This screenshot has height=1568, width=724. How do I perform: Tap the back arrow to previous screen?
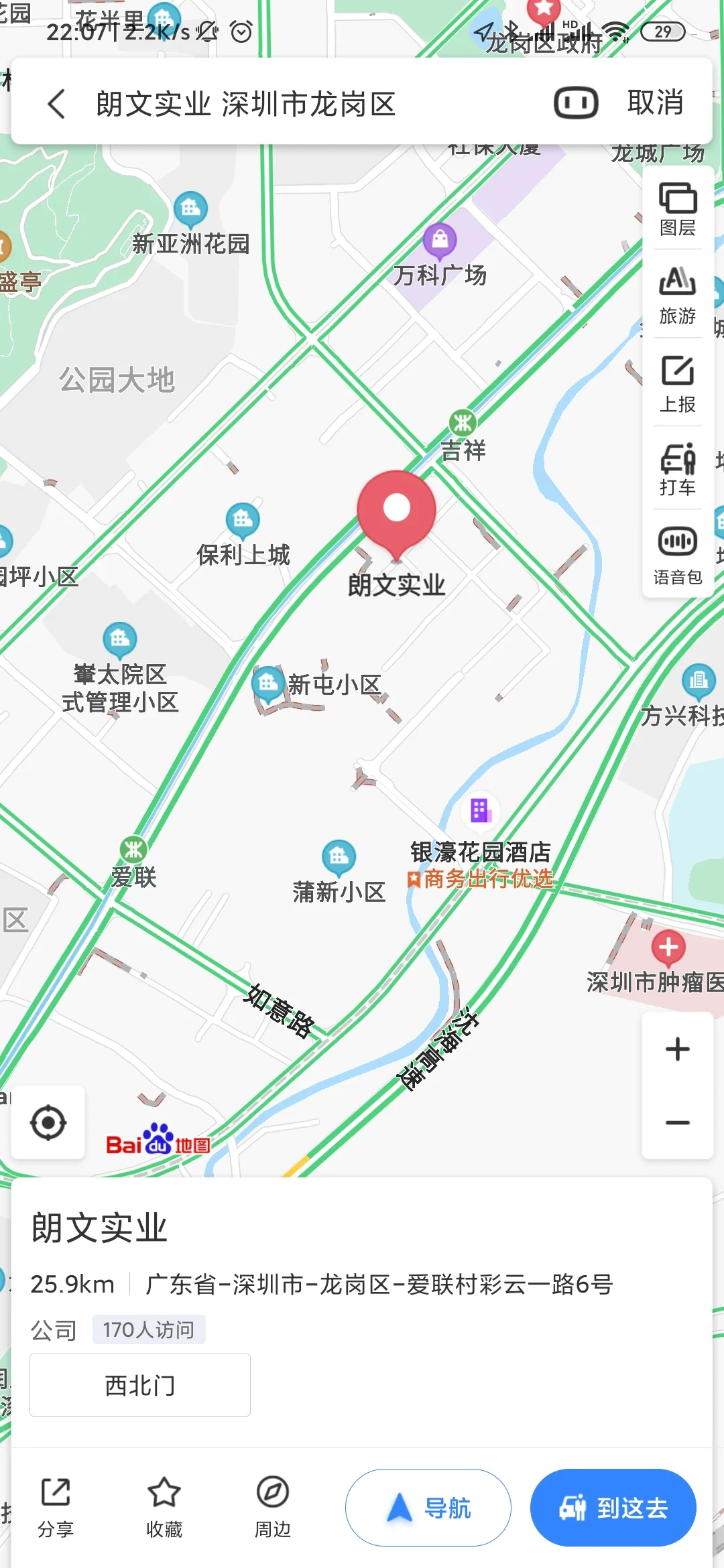tap(55, 103)
